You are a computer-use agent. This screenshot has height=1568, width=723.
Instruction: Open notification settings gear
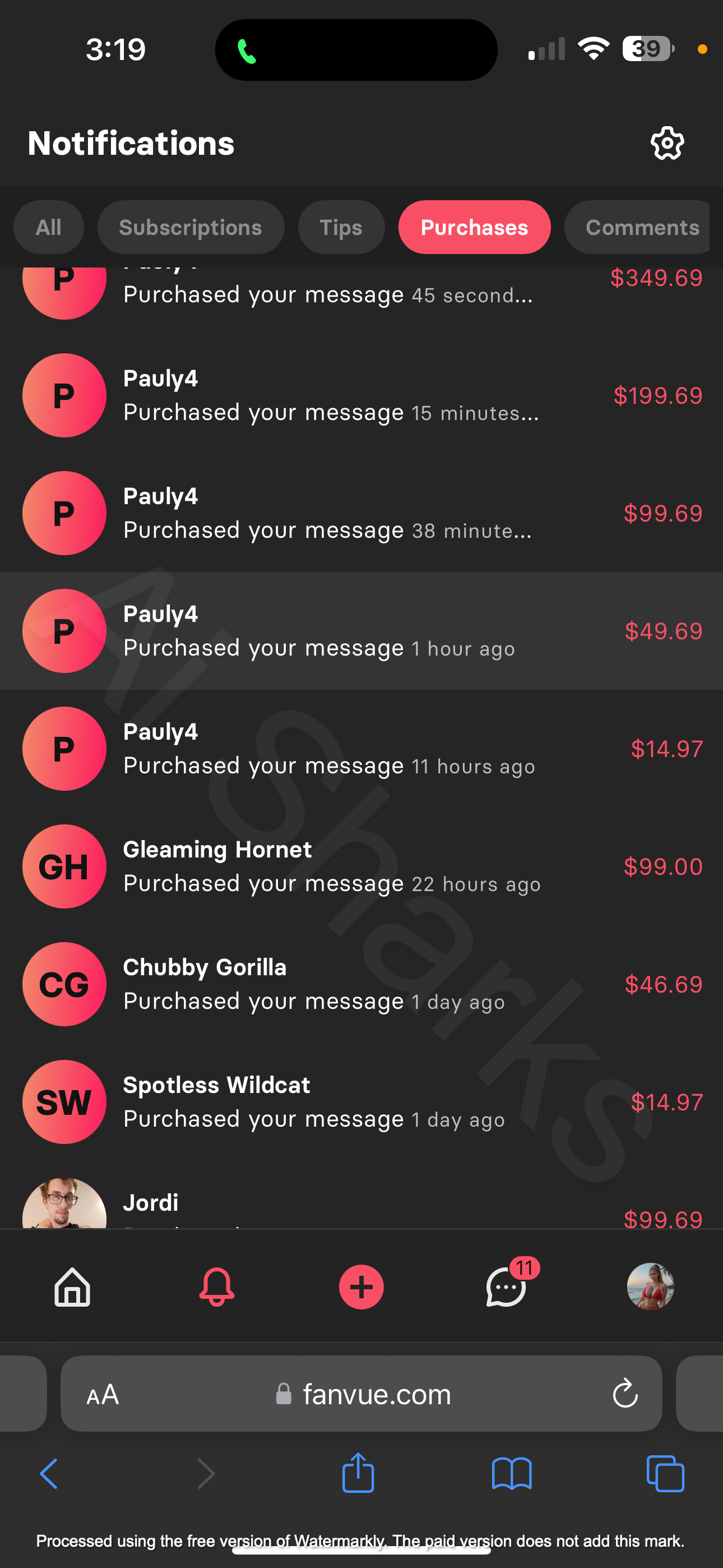[667, 144]
